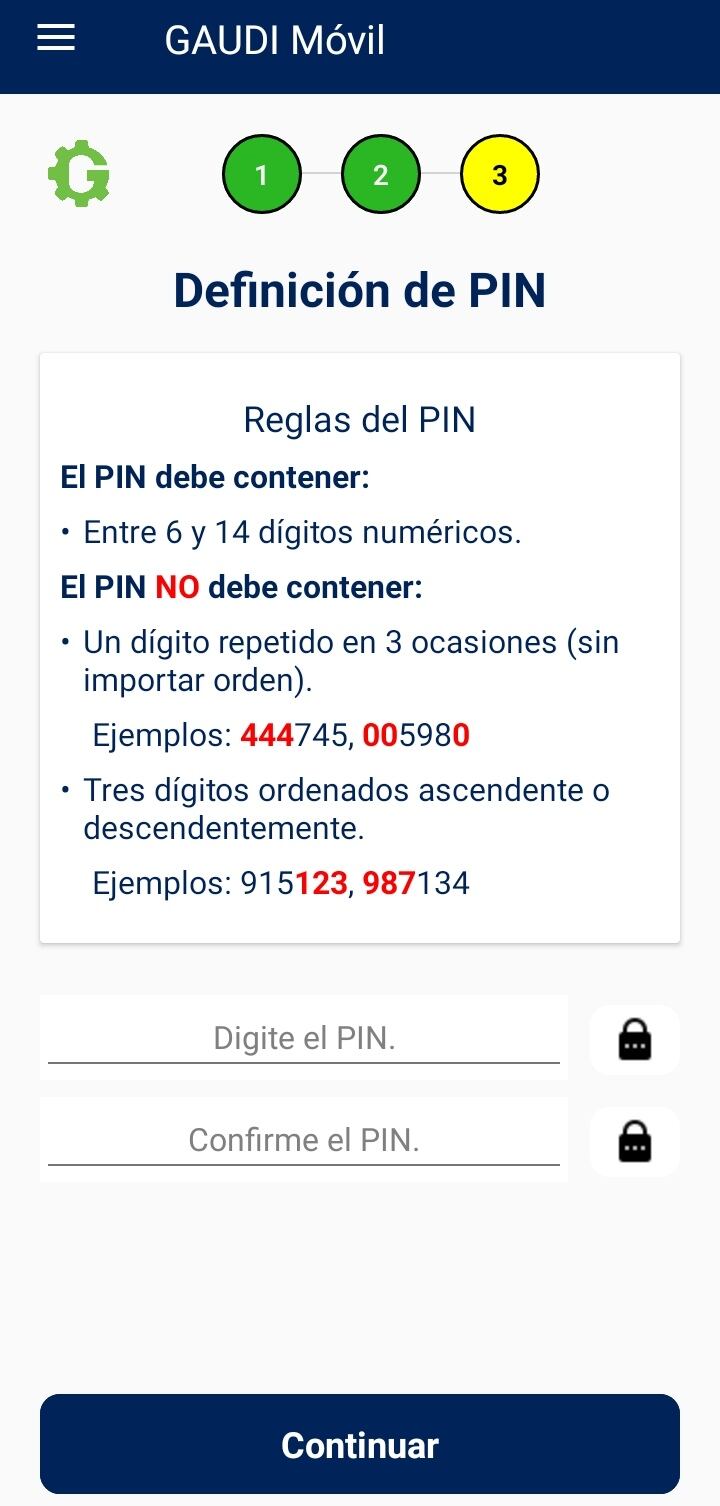Go to step 1 indicator
The width and height of the screenshot is (720, 1506).
tap(261, 175)
